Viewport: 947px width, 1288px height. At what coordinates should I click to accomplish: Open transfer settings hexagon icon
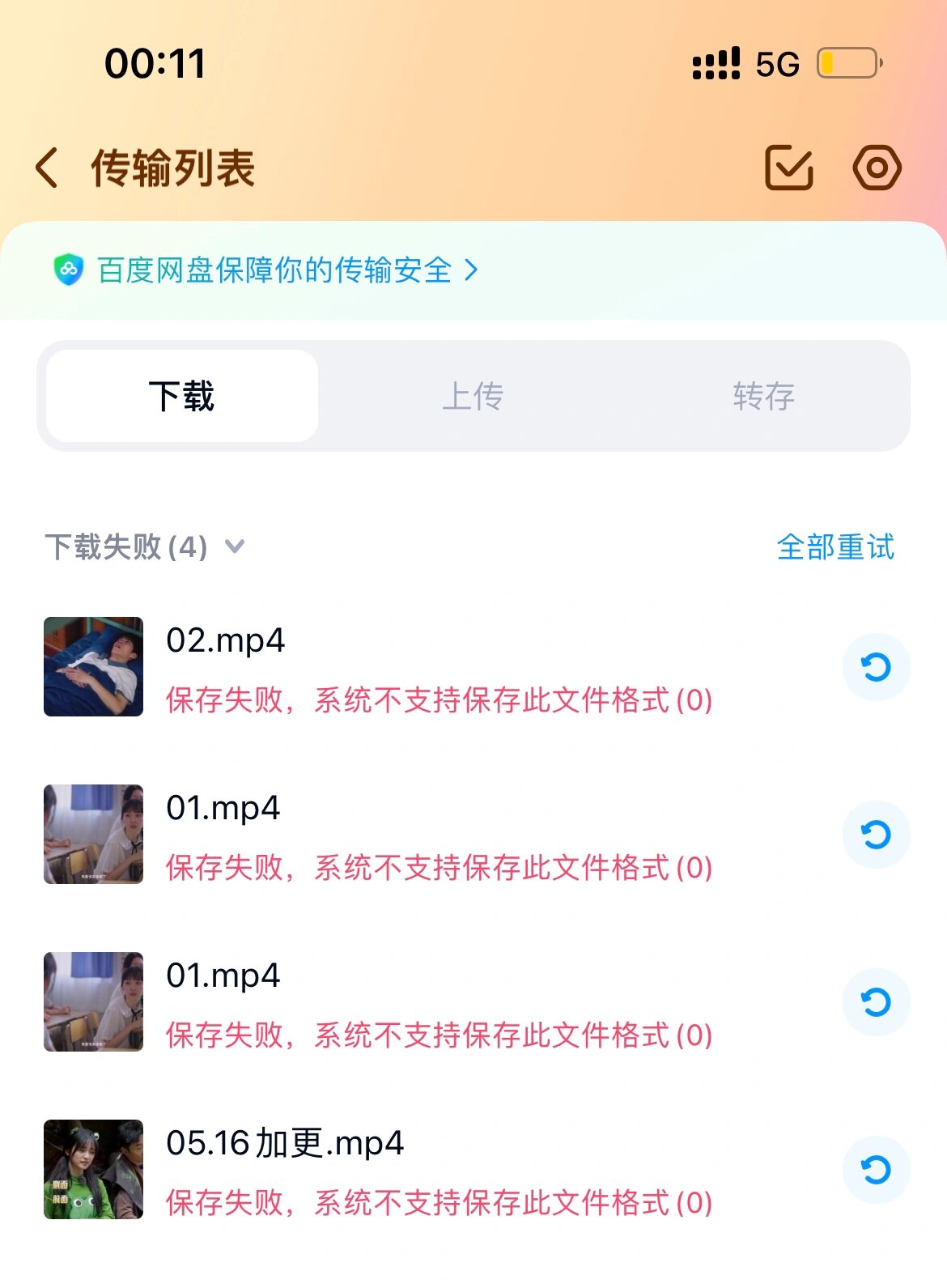(877, 168)
